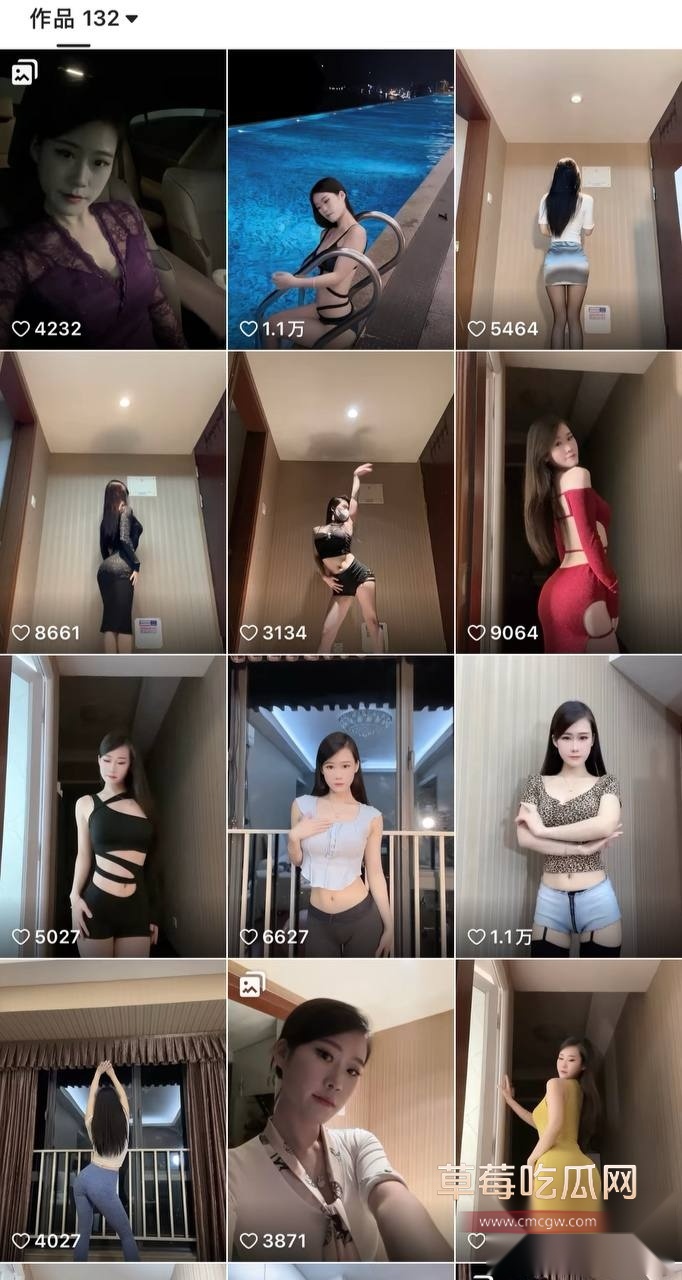This screenshot has width=682, height=1280.
Task: Open the video with 5464 likes
Action: (568, 199)
